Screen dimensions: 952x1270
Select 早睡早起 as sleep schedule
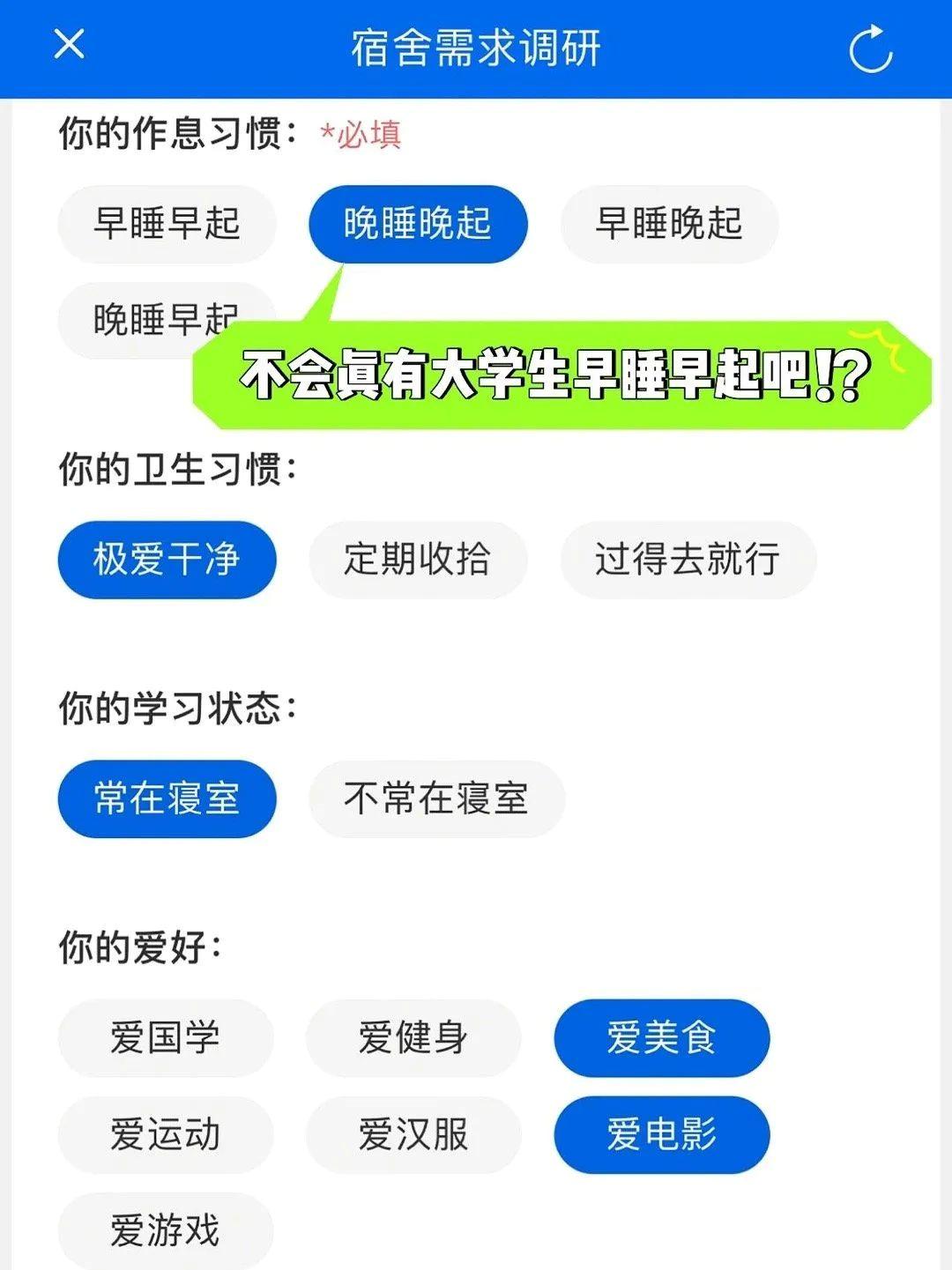click(x=167, y=224)
